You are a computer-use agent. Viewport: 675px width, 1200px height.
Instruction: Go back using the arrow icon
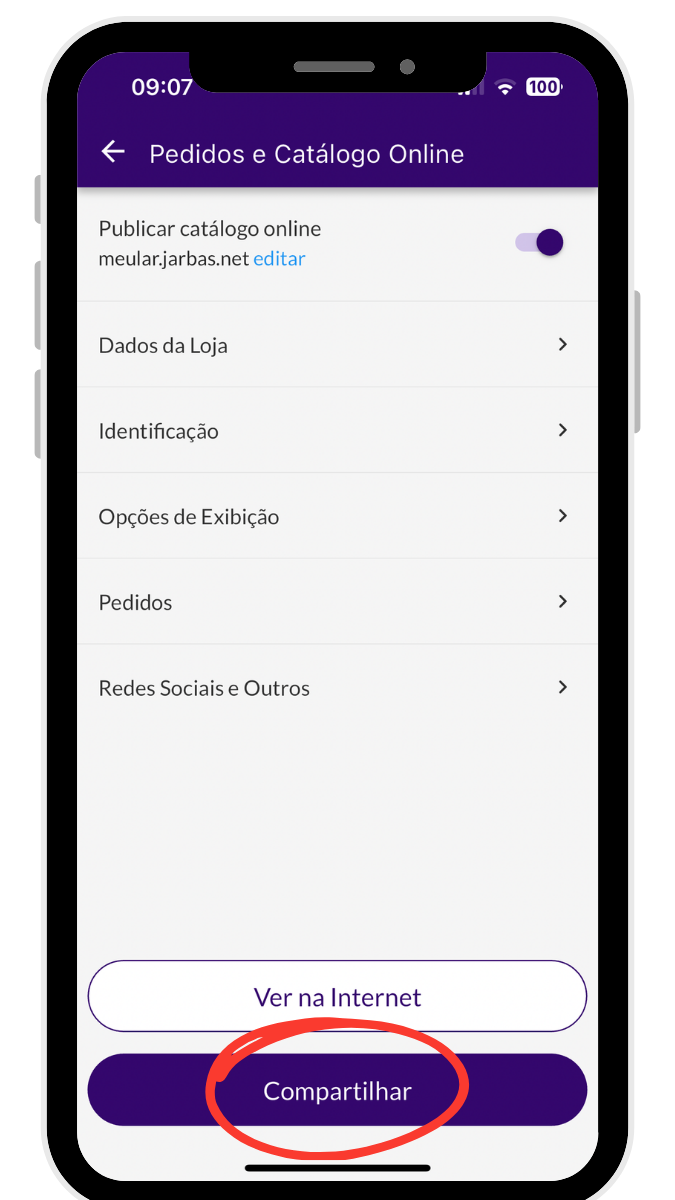click(113, 152)
